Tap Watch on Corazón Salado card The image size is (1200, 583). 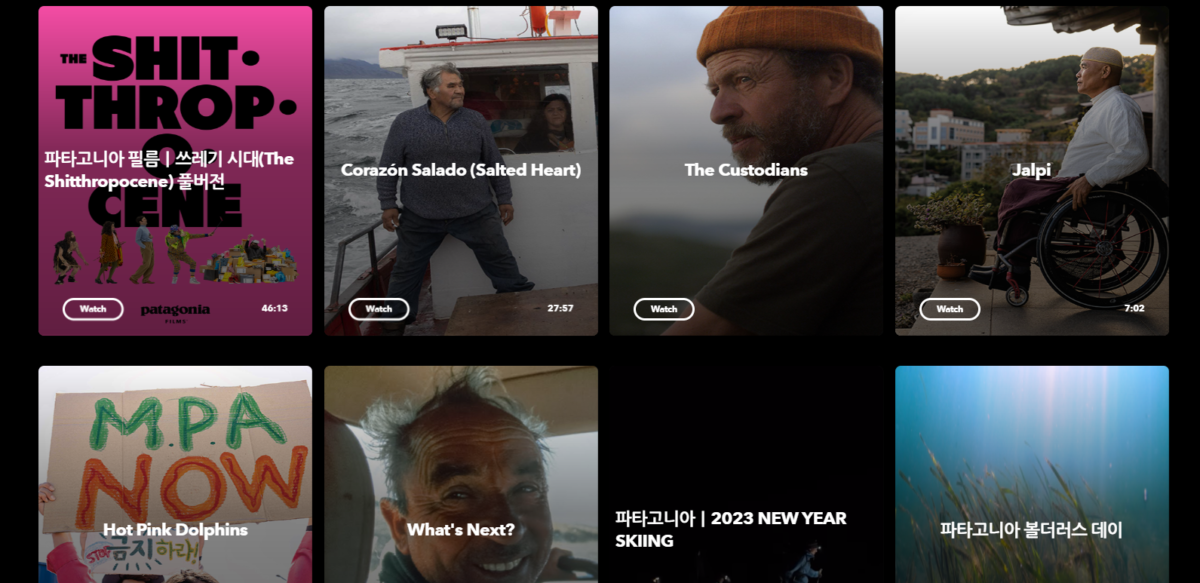pyautogui.click(x=379, y=309)
